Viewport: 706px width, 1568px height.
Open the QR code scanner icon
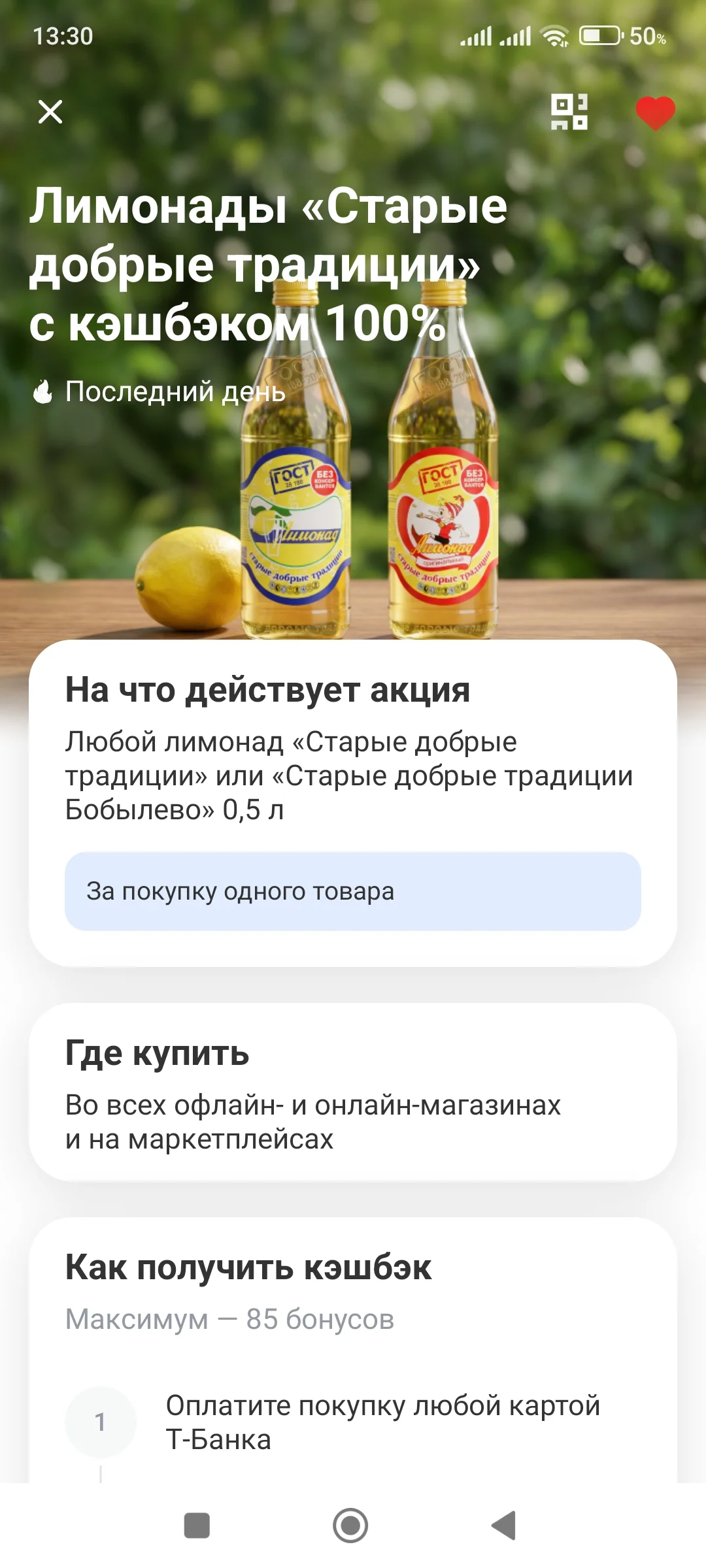[569, 112]
